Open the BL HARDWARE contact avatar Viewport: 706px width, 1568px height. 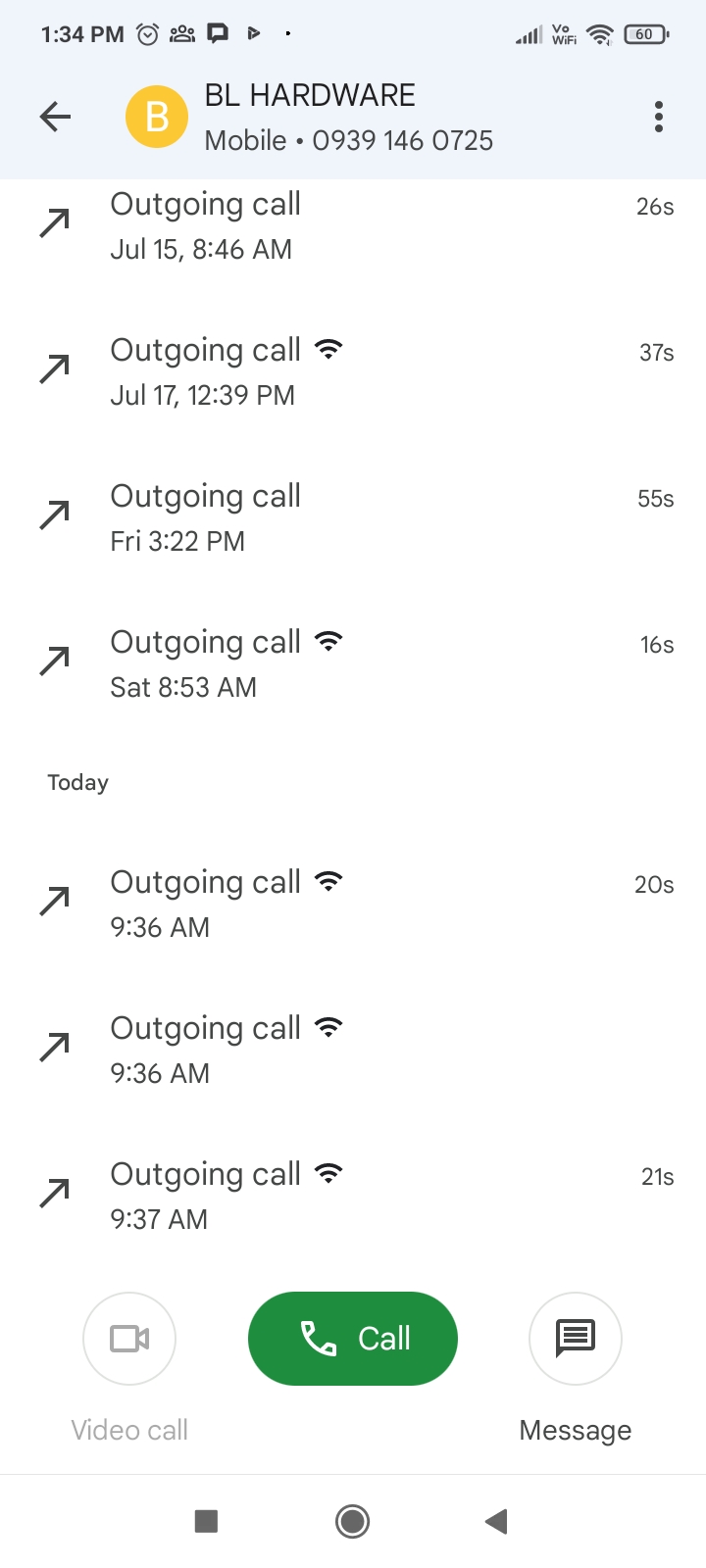pyautogui.click(x=157, y=117)
